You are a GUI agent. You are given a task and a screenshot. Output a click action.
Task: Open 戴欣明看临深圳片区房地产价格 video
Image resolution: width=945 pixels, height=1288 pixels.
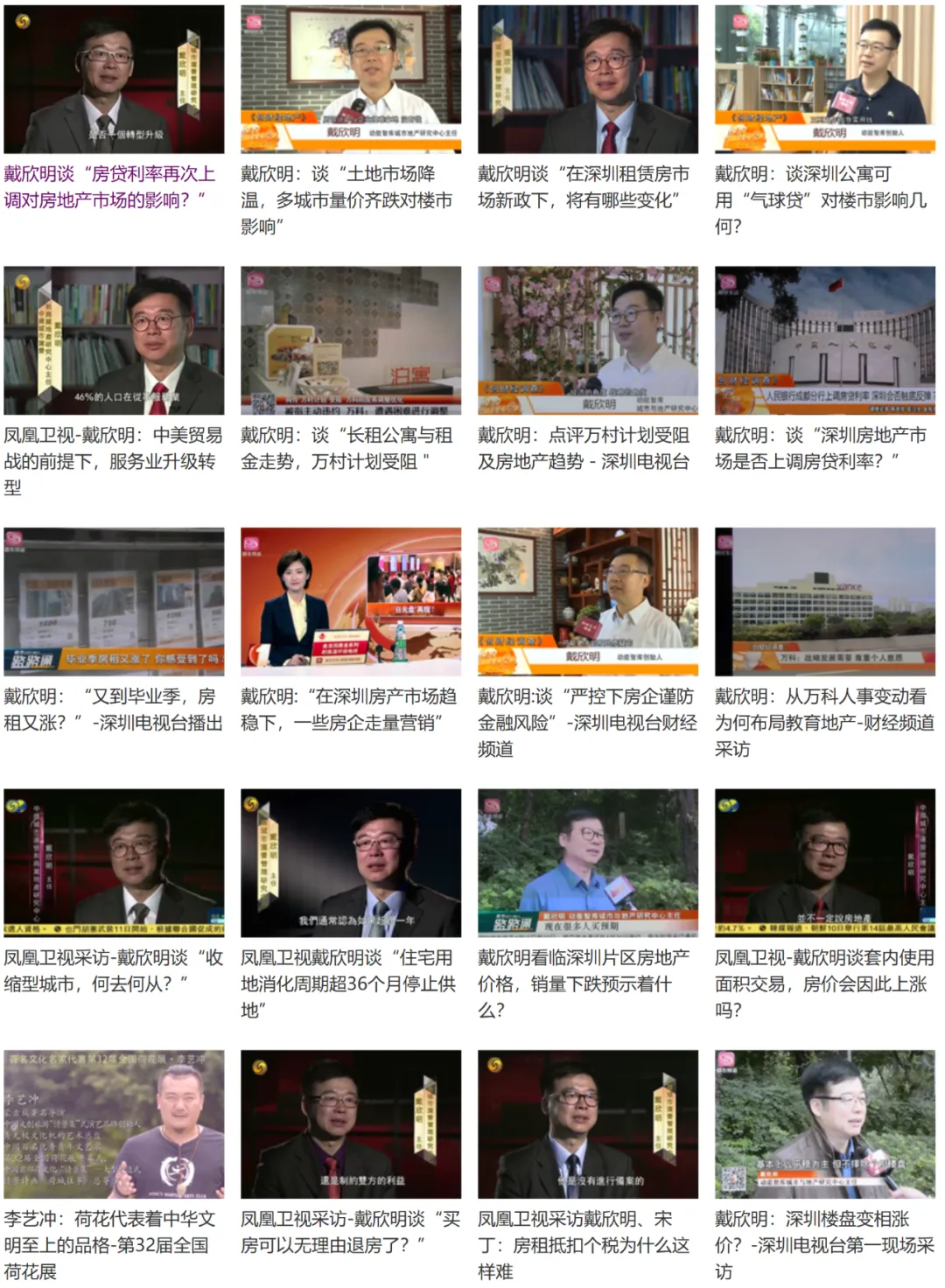coord(588,863)
